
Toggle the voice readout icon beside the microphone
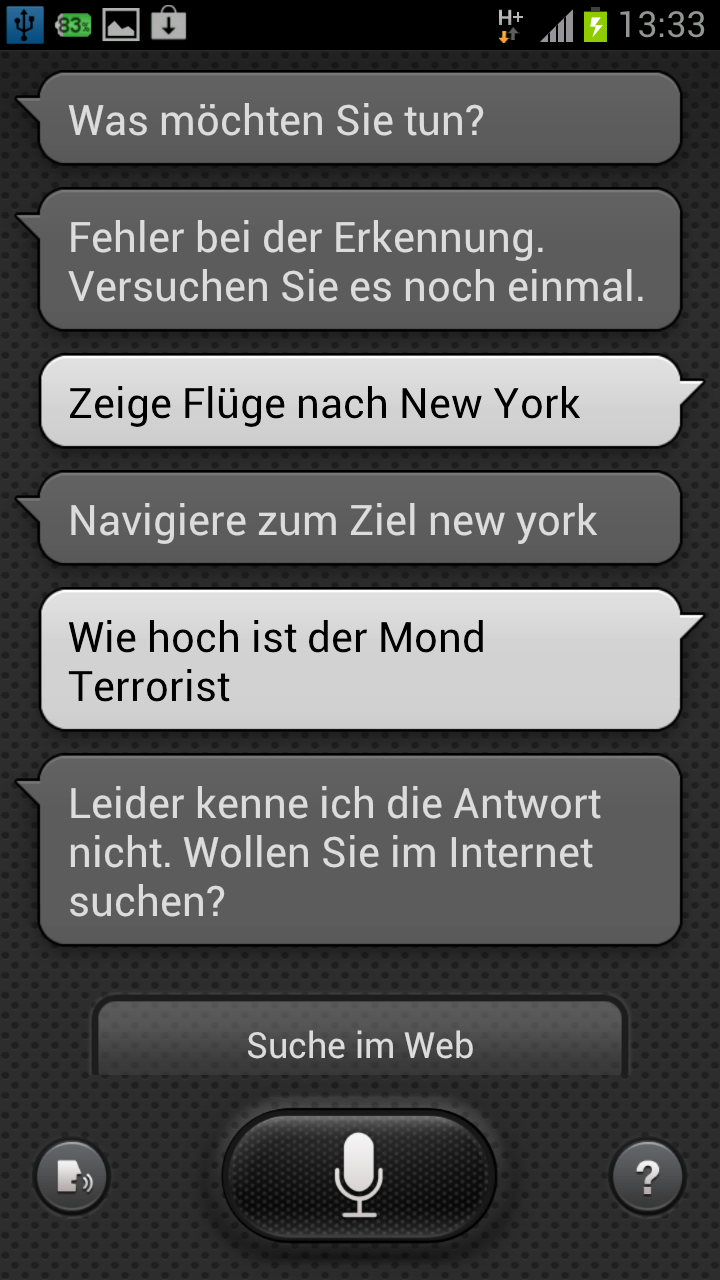point(72,1177)
